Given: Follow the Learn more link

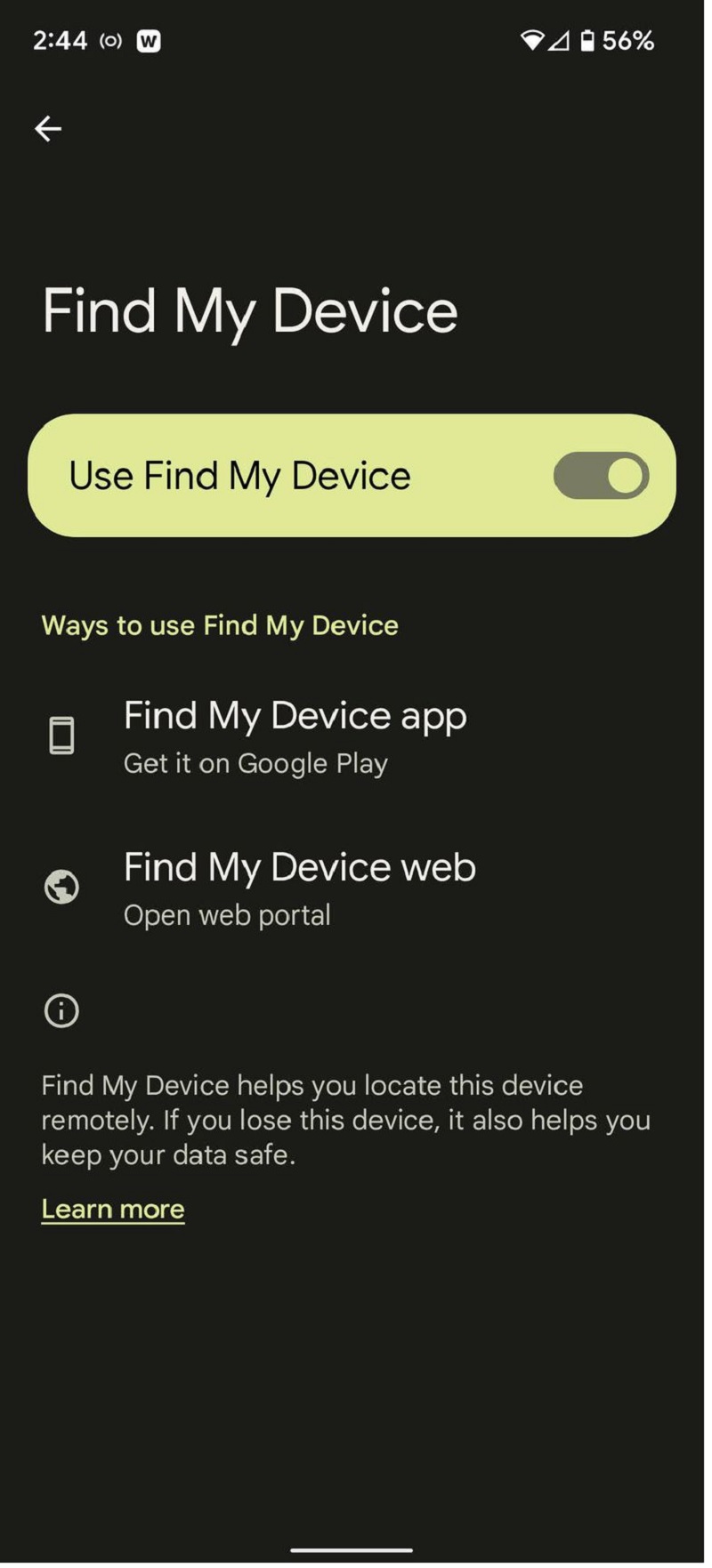Looking at the screenshot, I should (x=113, y=1210).
